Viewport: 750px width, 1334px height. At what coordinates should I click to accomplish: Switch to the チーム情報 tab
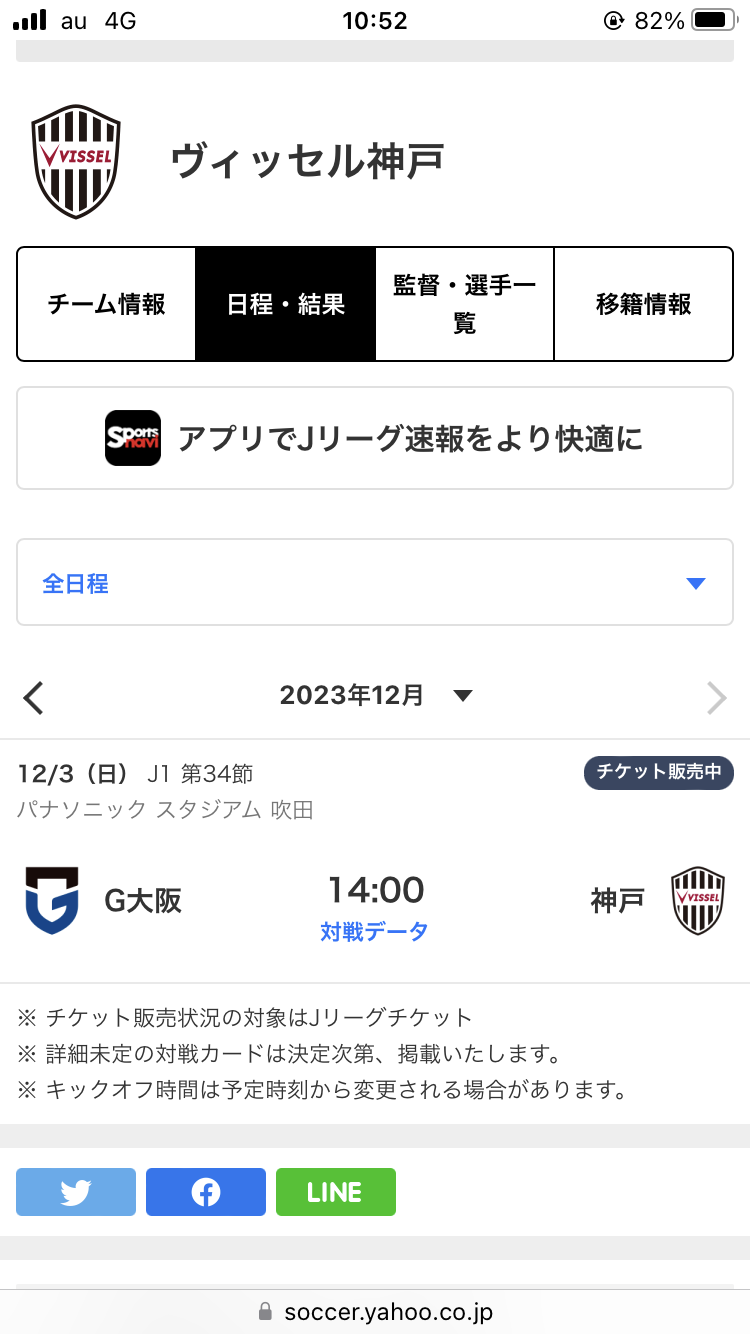coord(107,304)
